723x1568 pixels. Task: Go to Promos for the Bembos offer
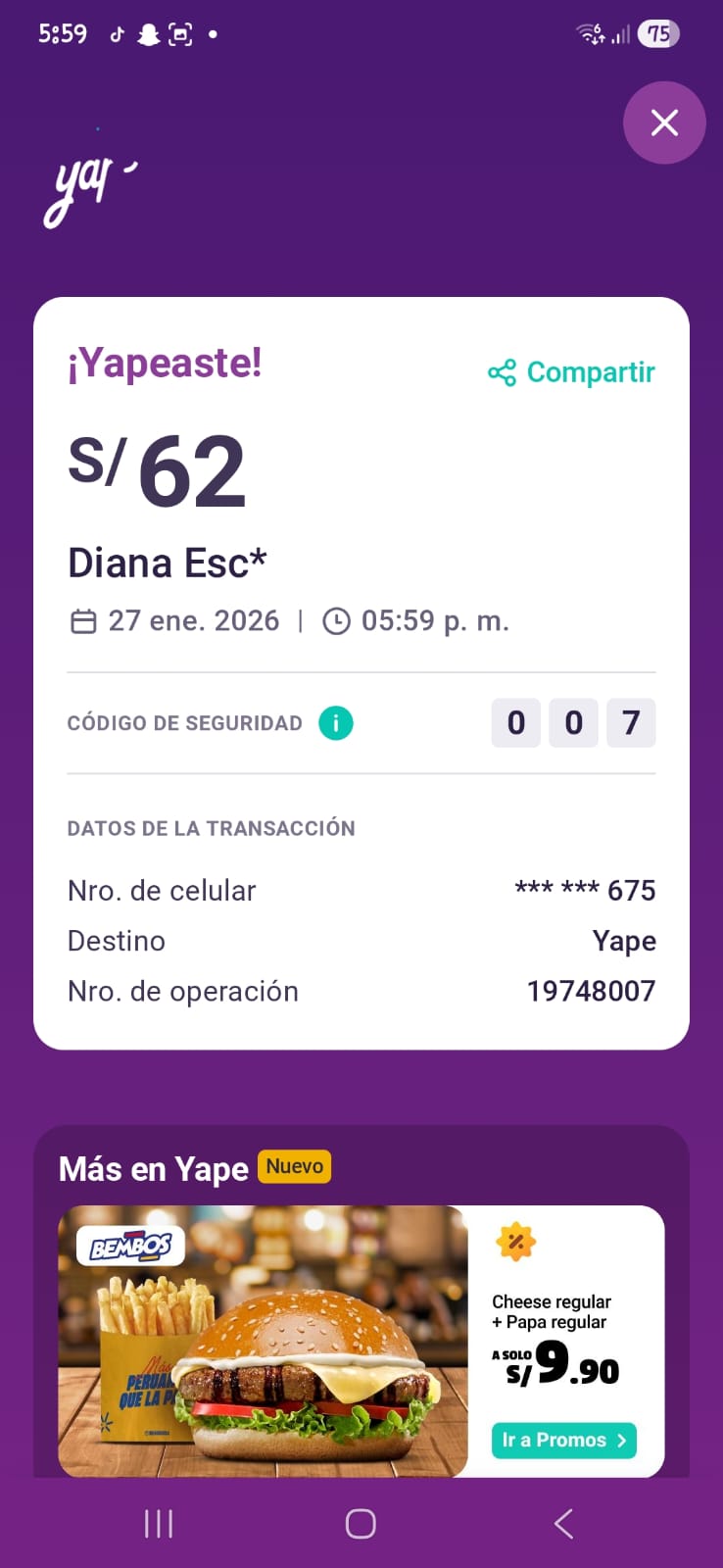[x=563, y=1440]
